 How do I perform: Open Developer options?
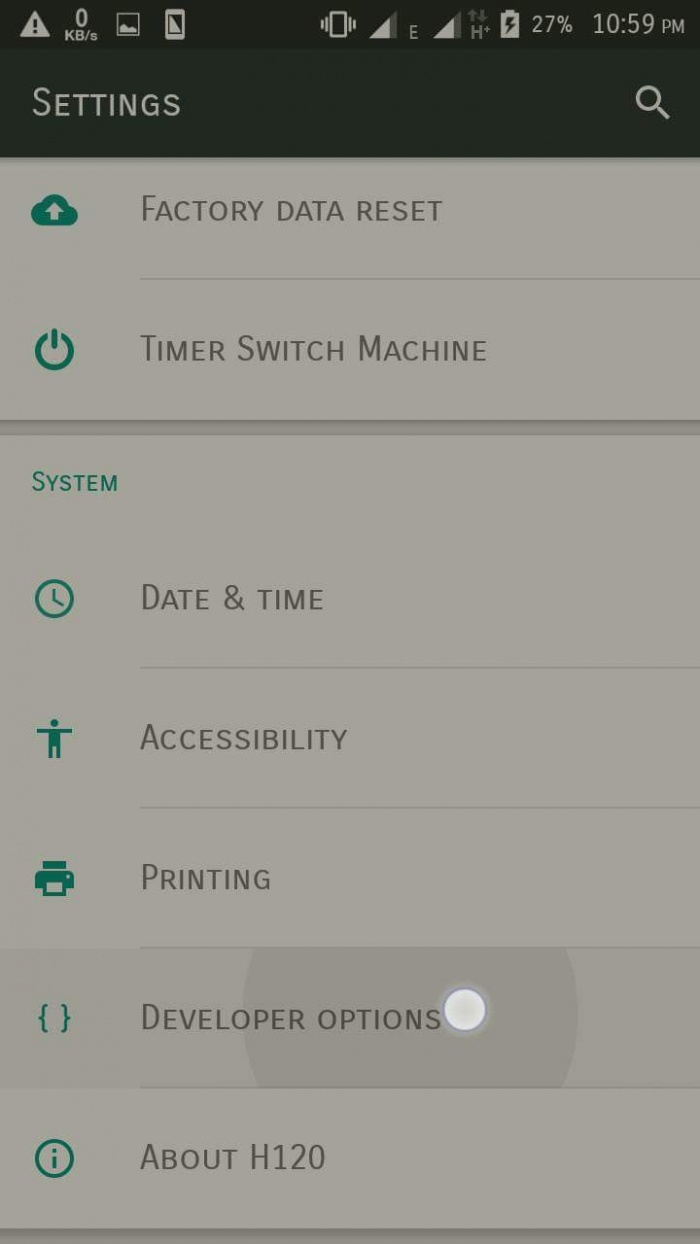[290, 1018]
